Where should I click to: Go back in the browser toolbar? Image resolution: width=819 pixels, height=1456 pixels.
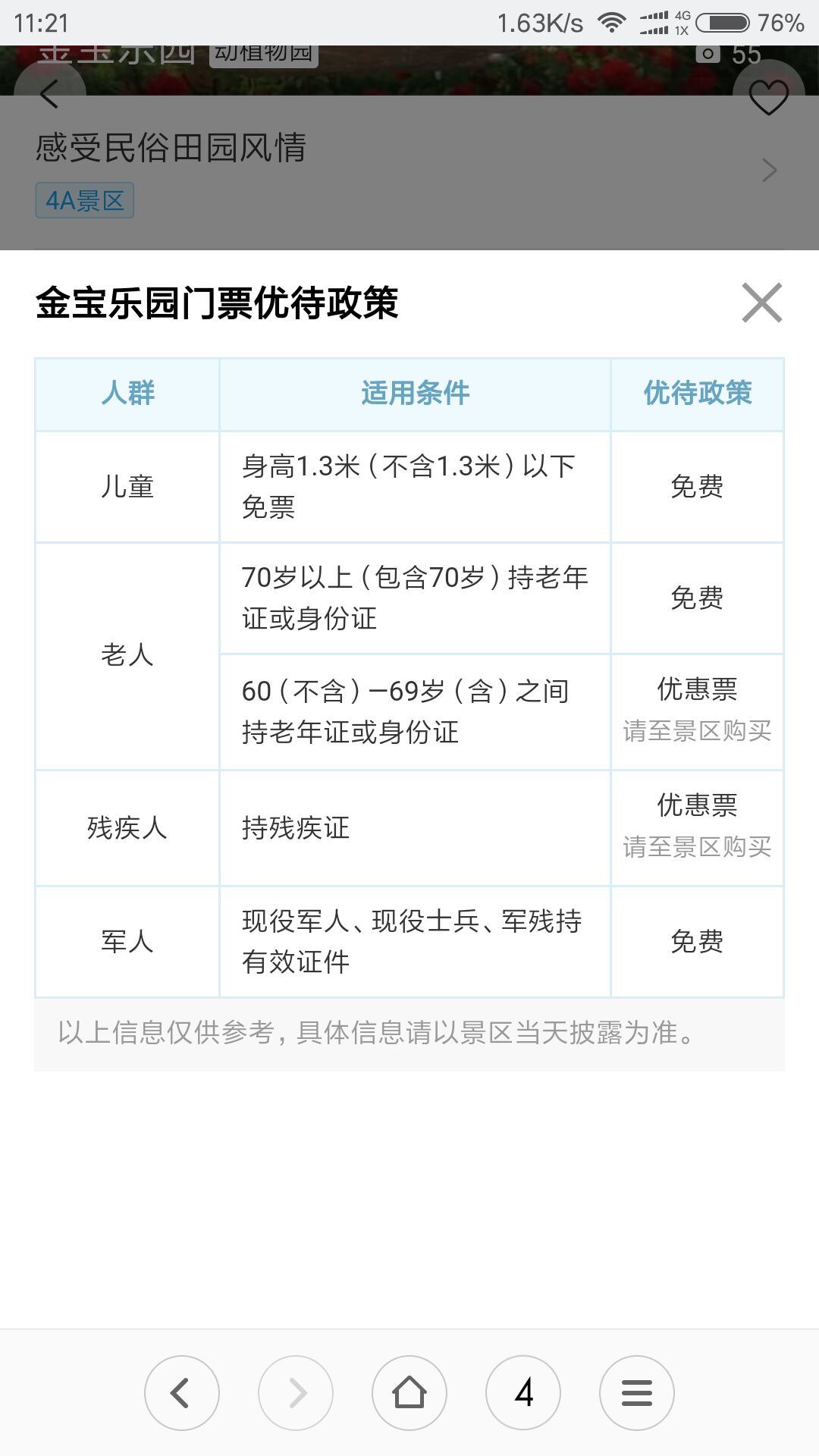181,1392
